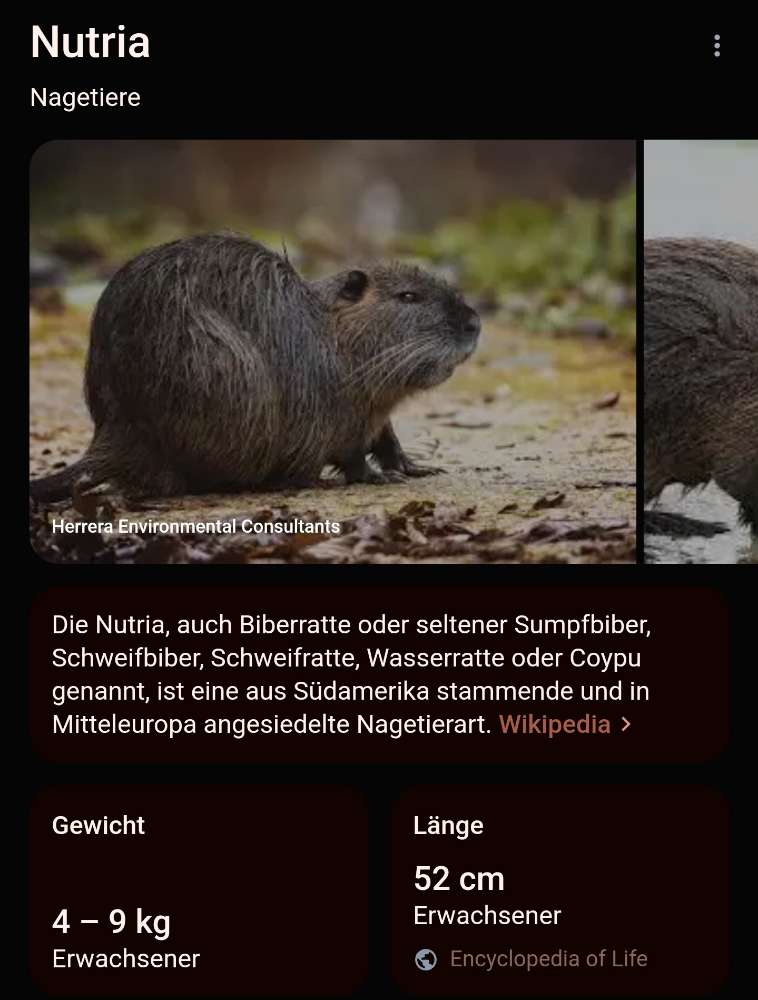Tap Erwachsener label under Gewicht

pos(125,957)
